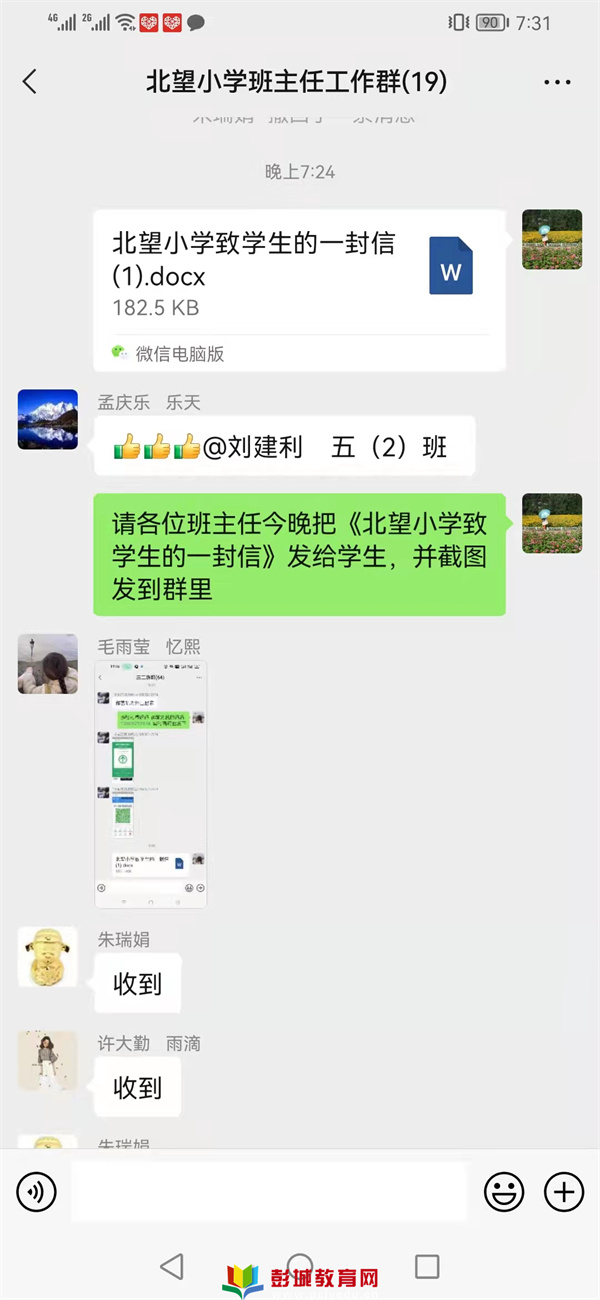Open the emoji sticker panel
The height and width of the screenshot is (1300, 600).
click(504, 1191)
